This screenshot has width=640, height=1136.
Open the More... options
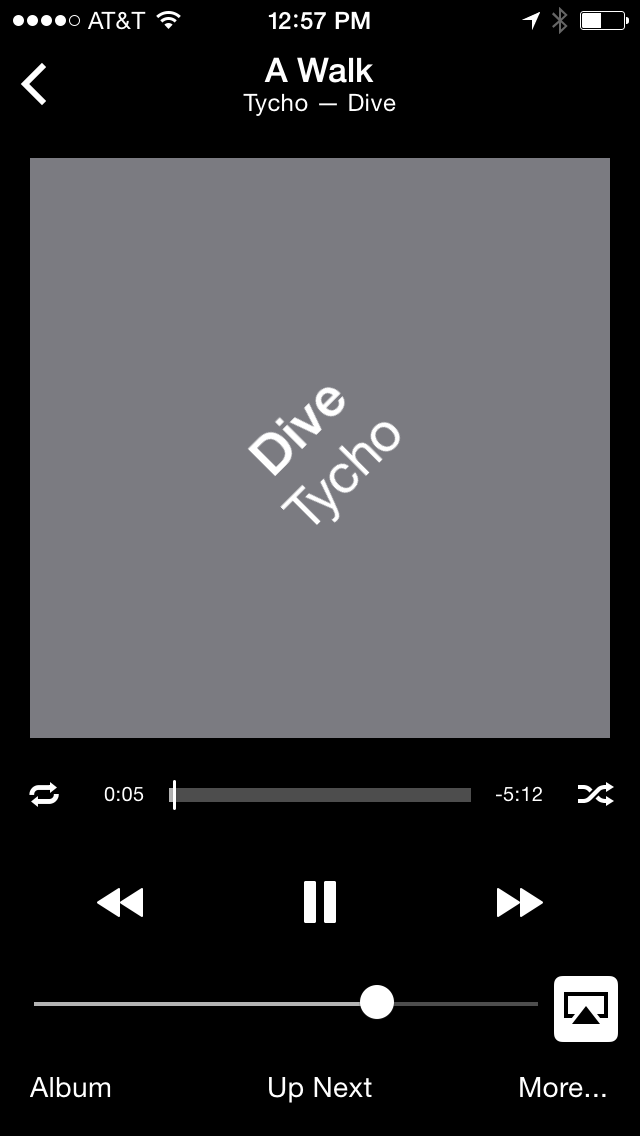562,1088
